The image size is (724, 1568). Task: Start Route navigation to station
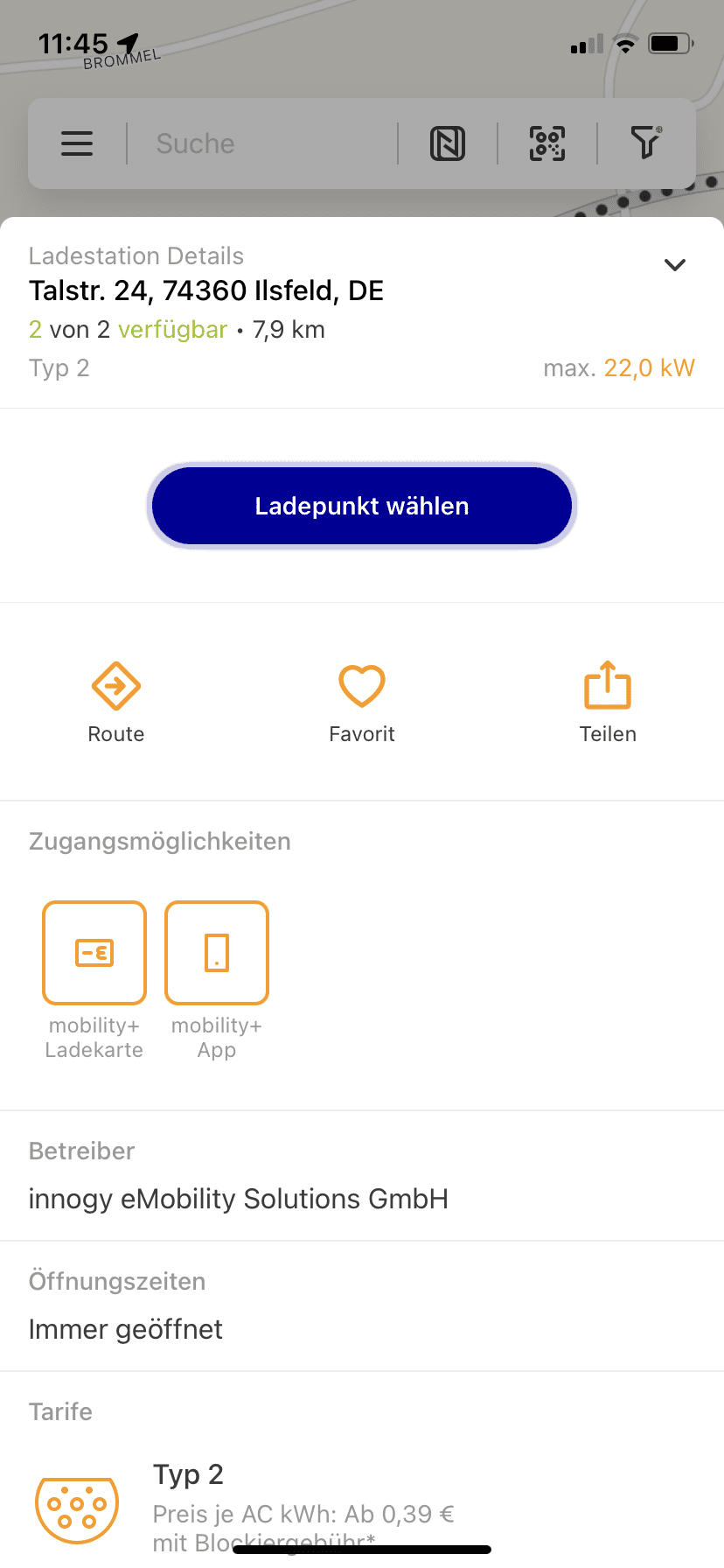click(x=116, y=703)
